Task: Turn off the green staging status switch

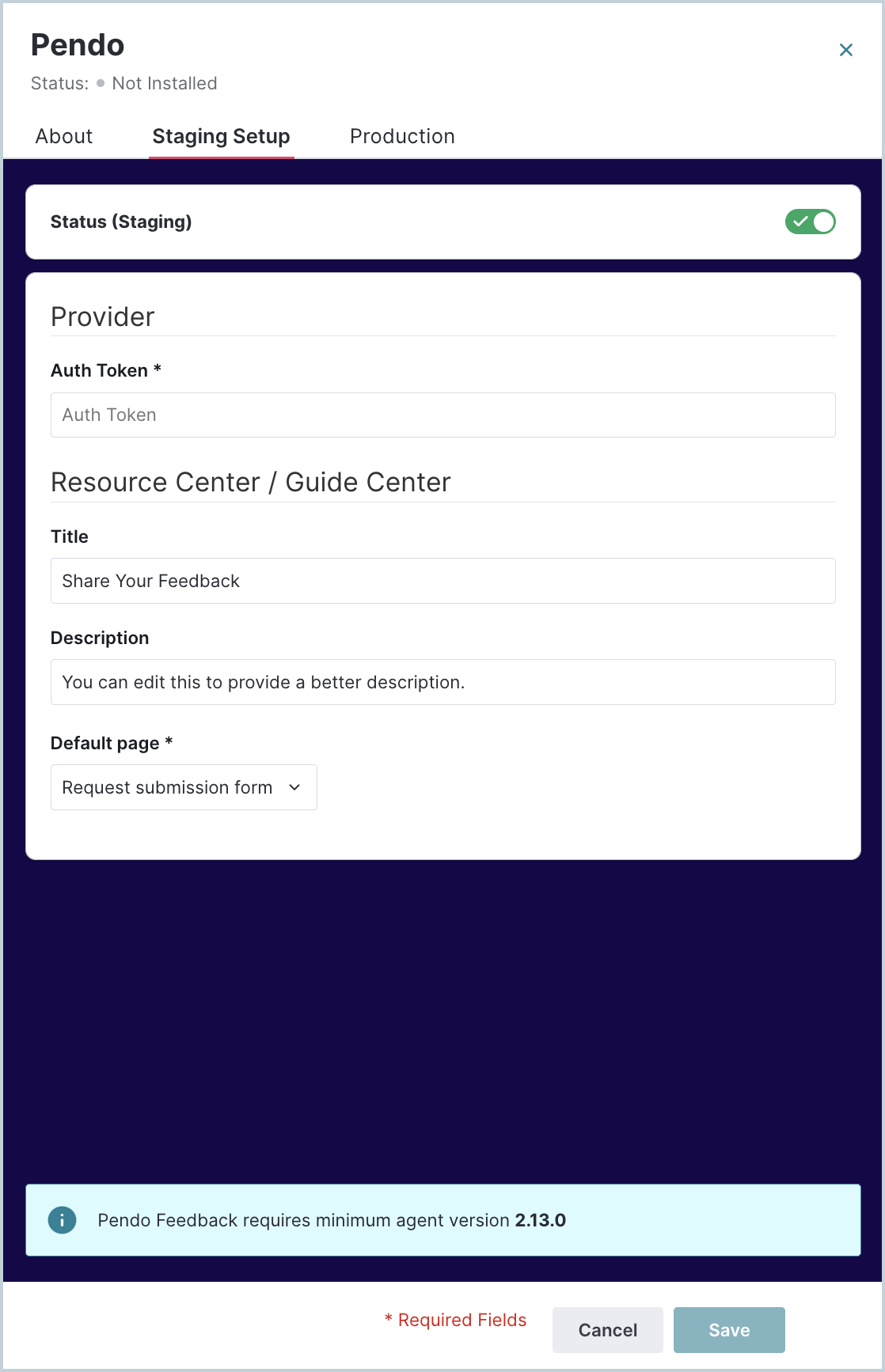Action: pyautogui.click(x=811, y=222)
